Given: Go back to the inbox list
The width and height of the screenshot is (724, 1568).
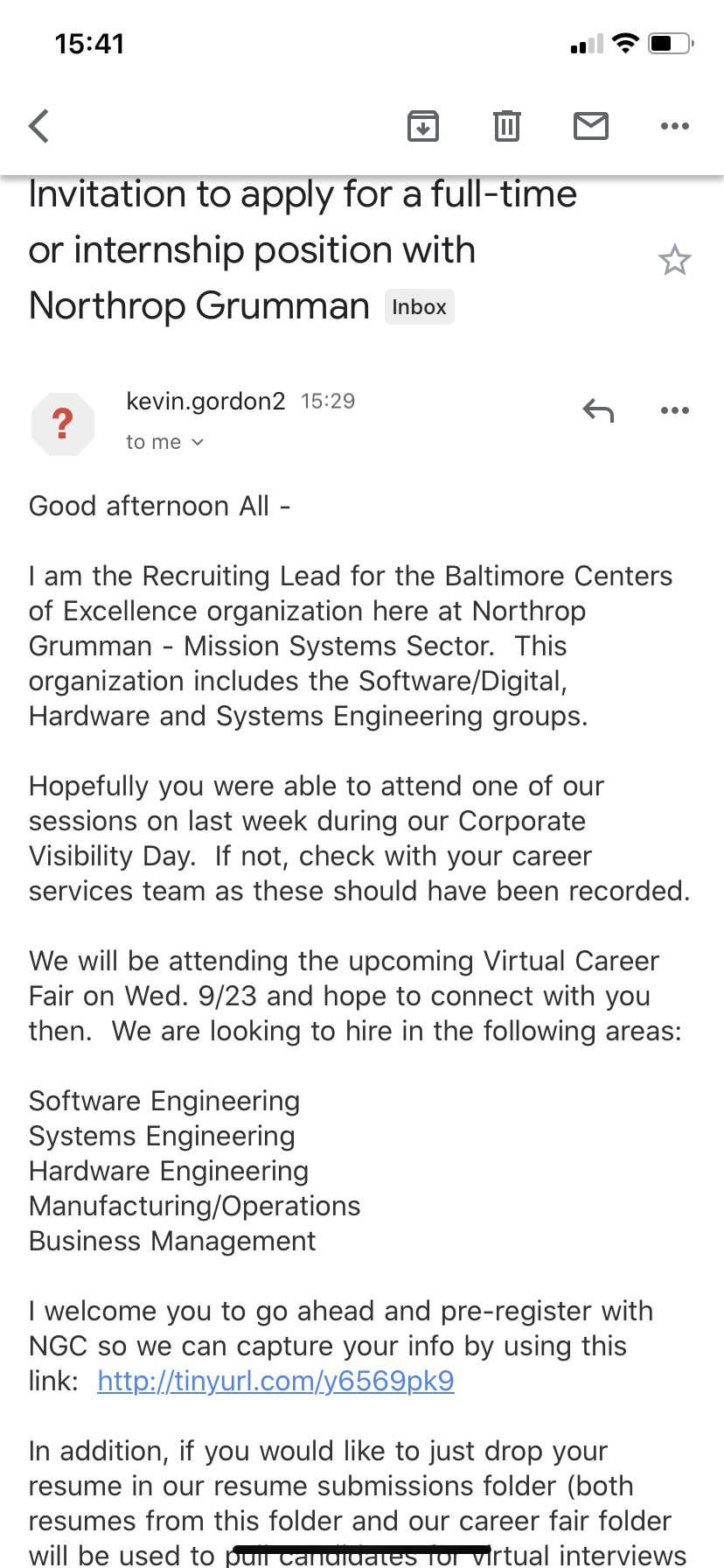Looking at the screenshot, I should [39, 126].
